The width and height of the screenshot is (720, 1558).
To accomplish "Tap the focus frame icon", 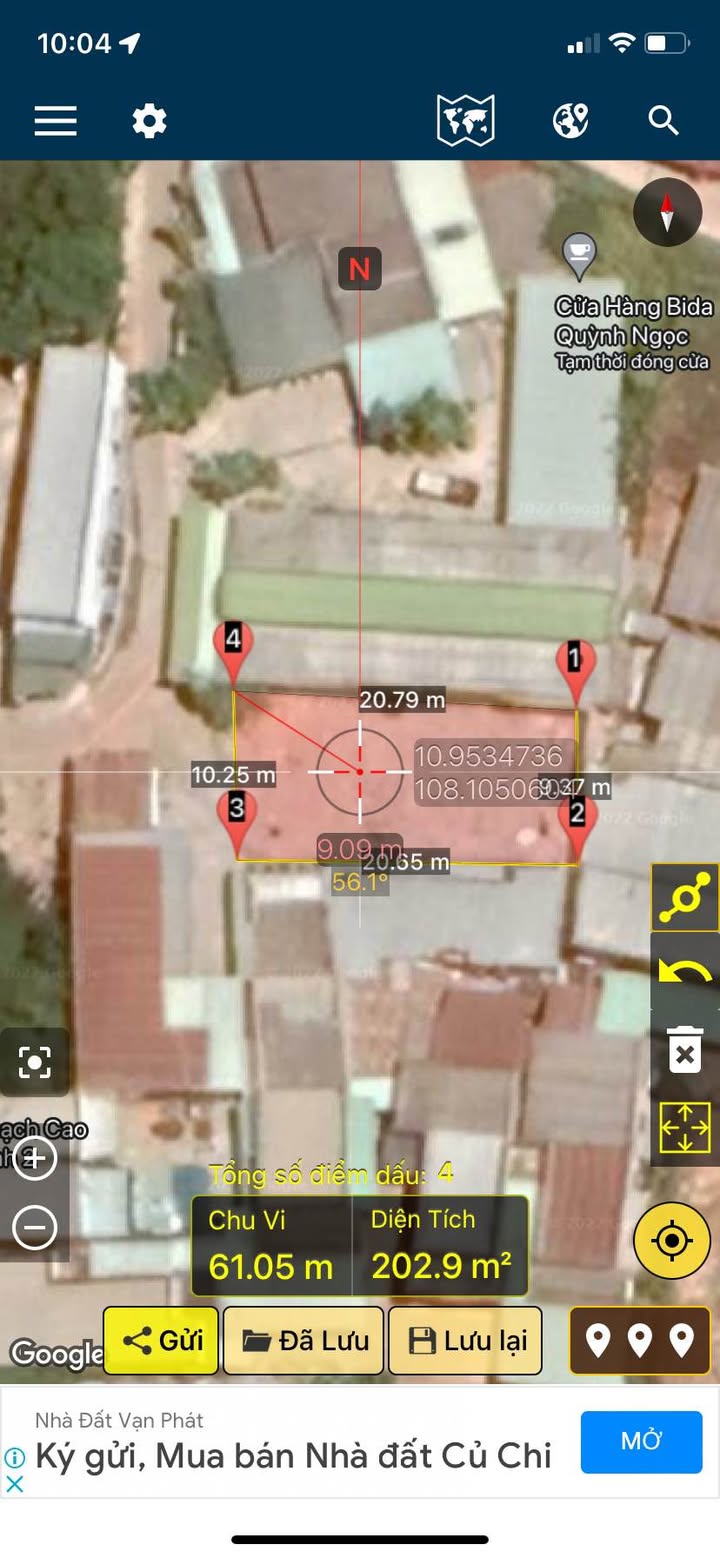I will coord(35,1062).
